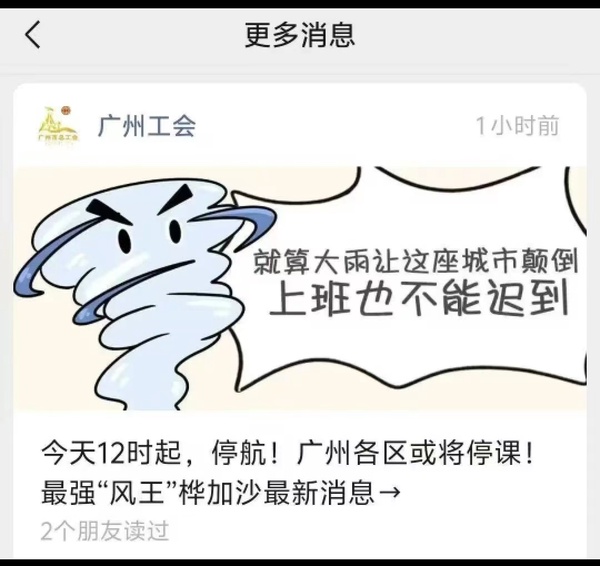Screen dimensions: 600x566
Task: Go back from the 更多消息 page
Action: point(33,36)
